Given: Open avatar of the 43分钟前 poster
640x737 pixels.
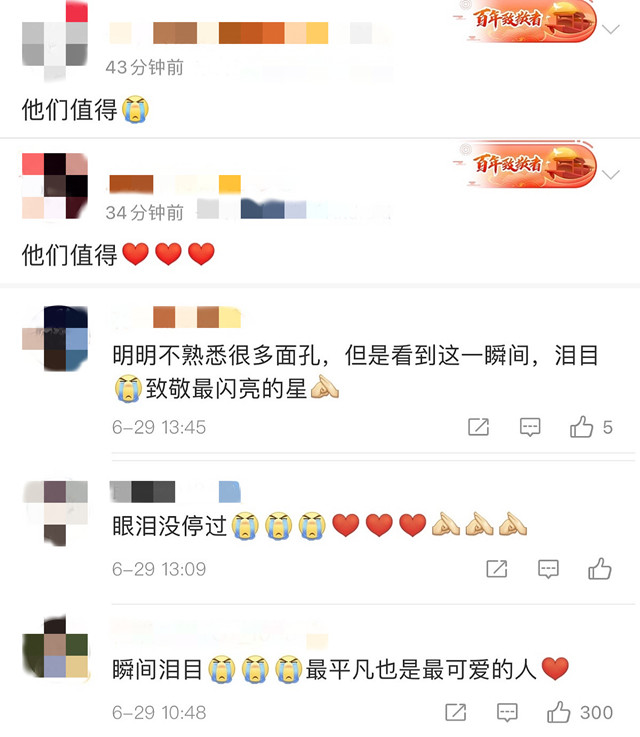Looking at the screenshot, I should tap(55, 35).
